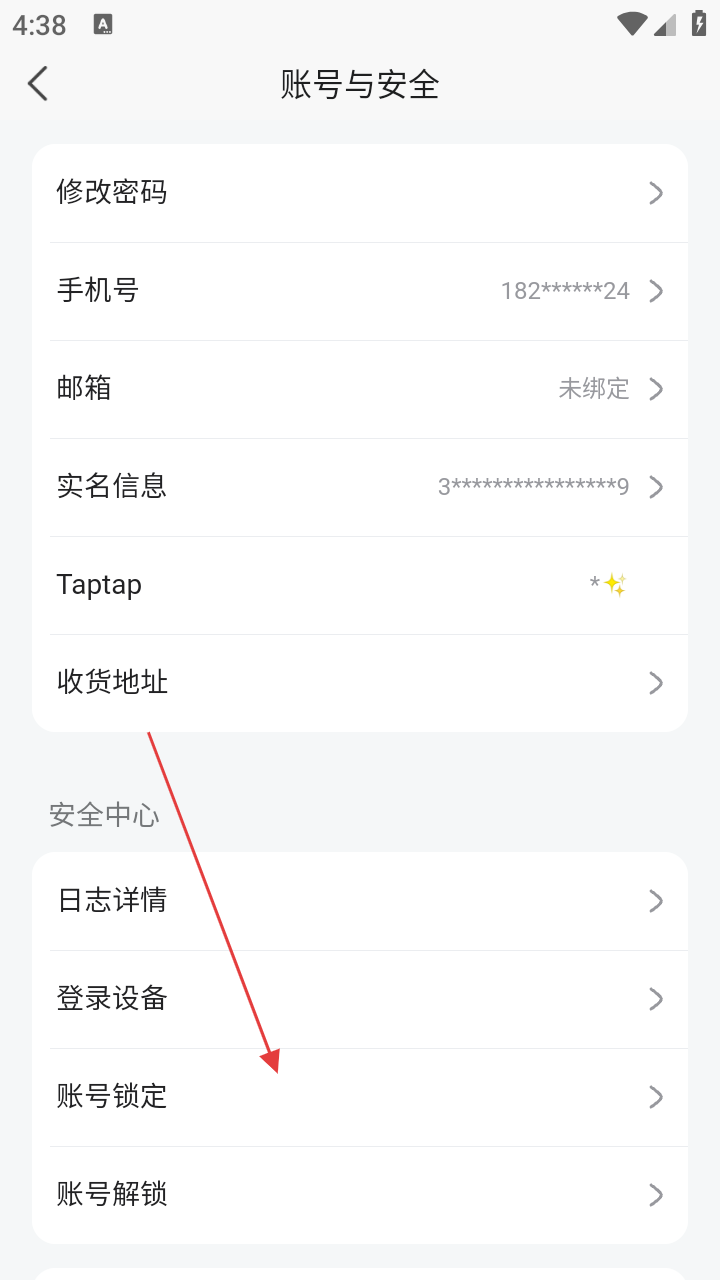Viewport: 720px width, 1280px height.
Task: Bind an email via 邮箱 row
Action: click(x=360, y=389)
